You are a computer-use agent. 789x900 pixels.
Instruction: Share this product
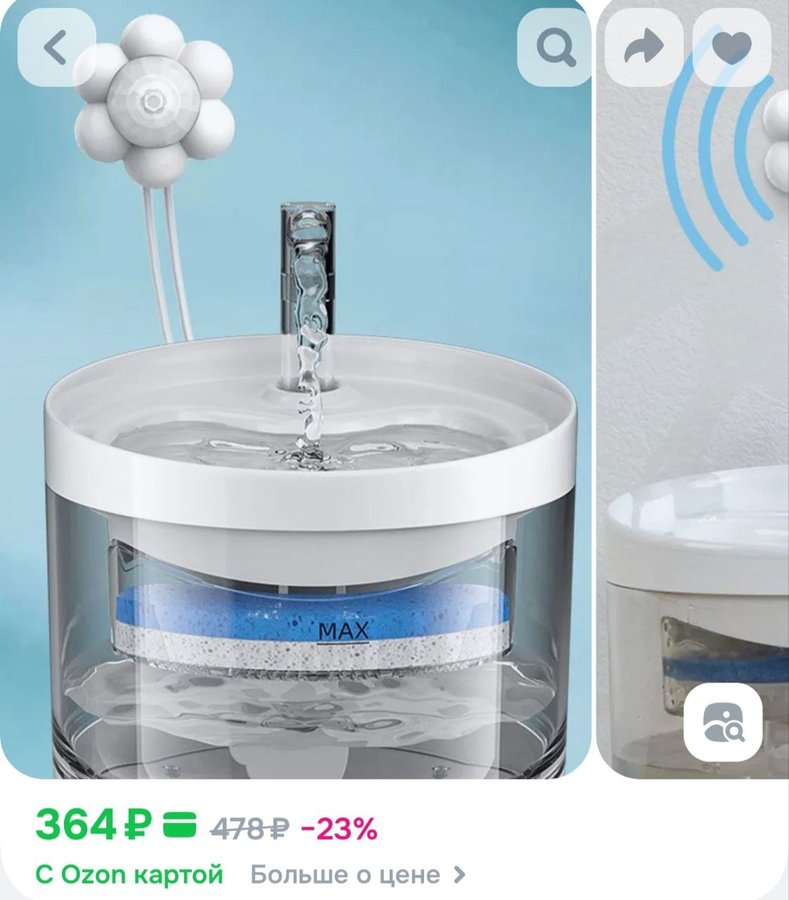(x=644, y=47)
